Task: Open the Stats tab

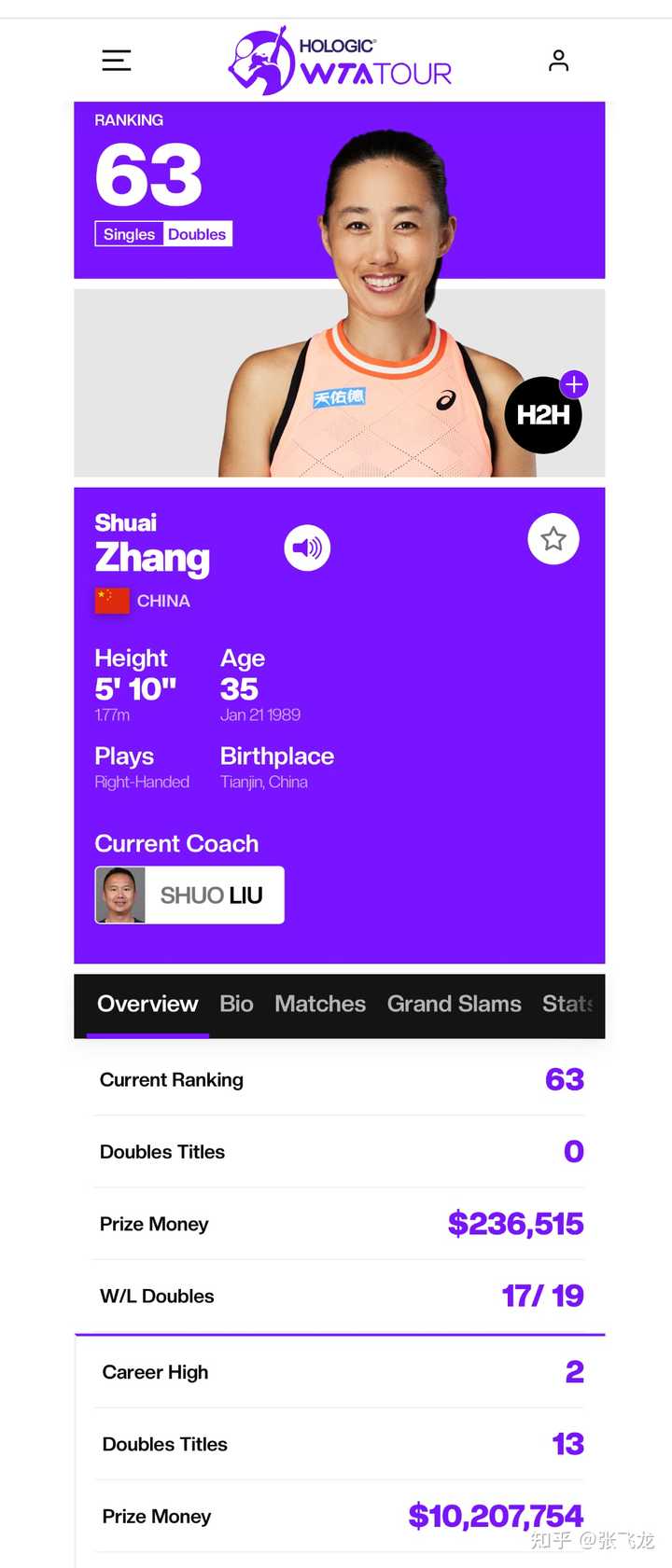Action: pos(567,1004)
